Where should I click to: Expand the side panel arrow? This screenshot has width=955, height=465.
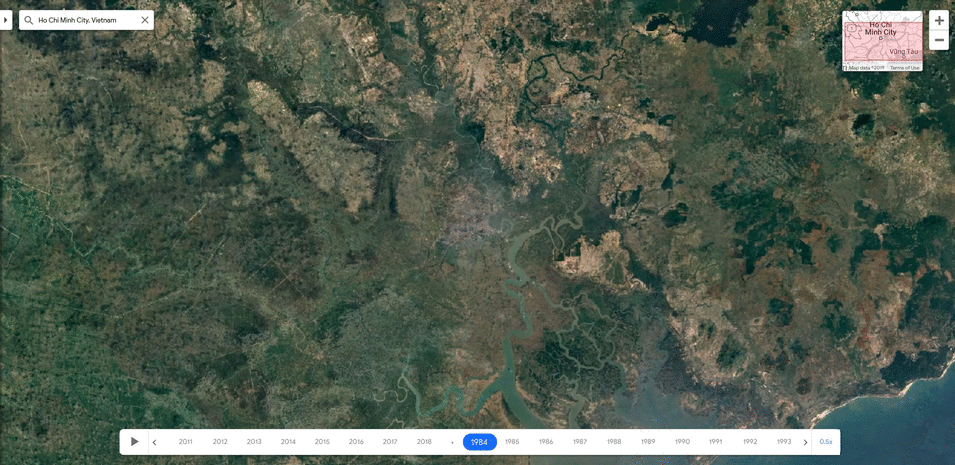tap(5, 19)
